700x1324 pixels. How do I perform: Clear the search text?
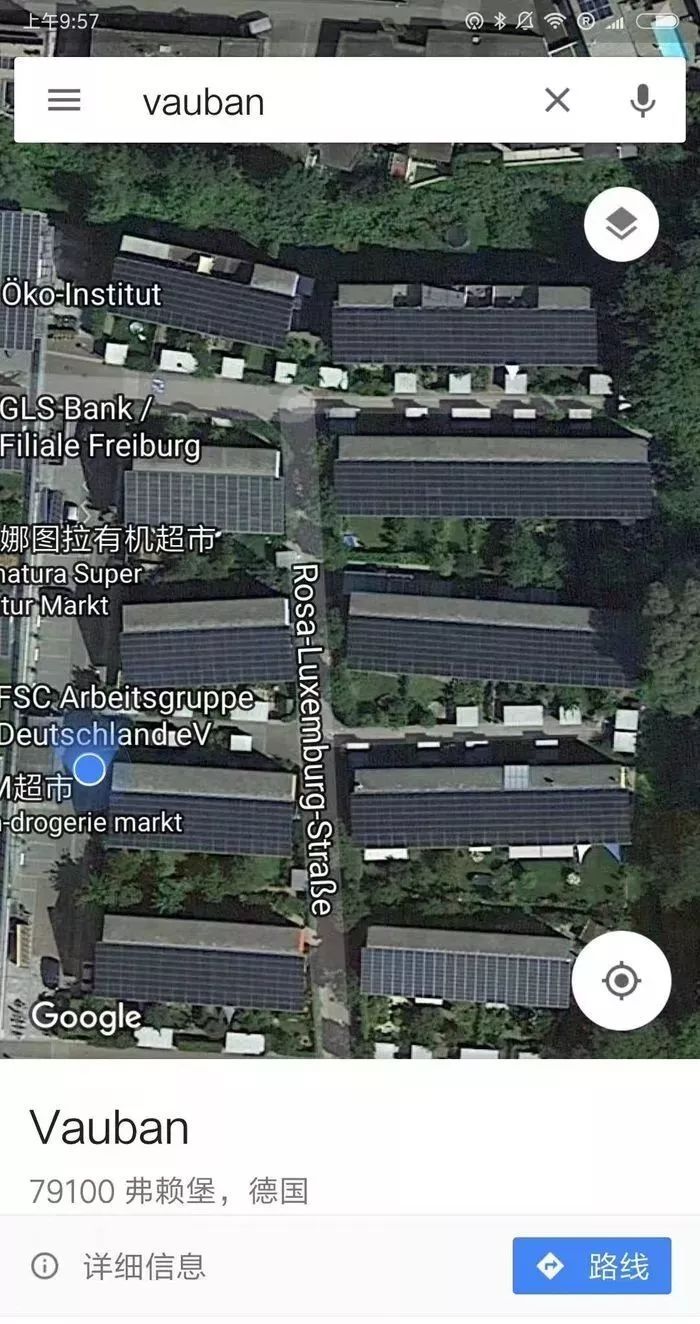click(x=557, y=100)
